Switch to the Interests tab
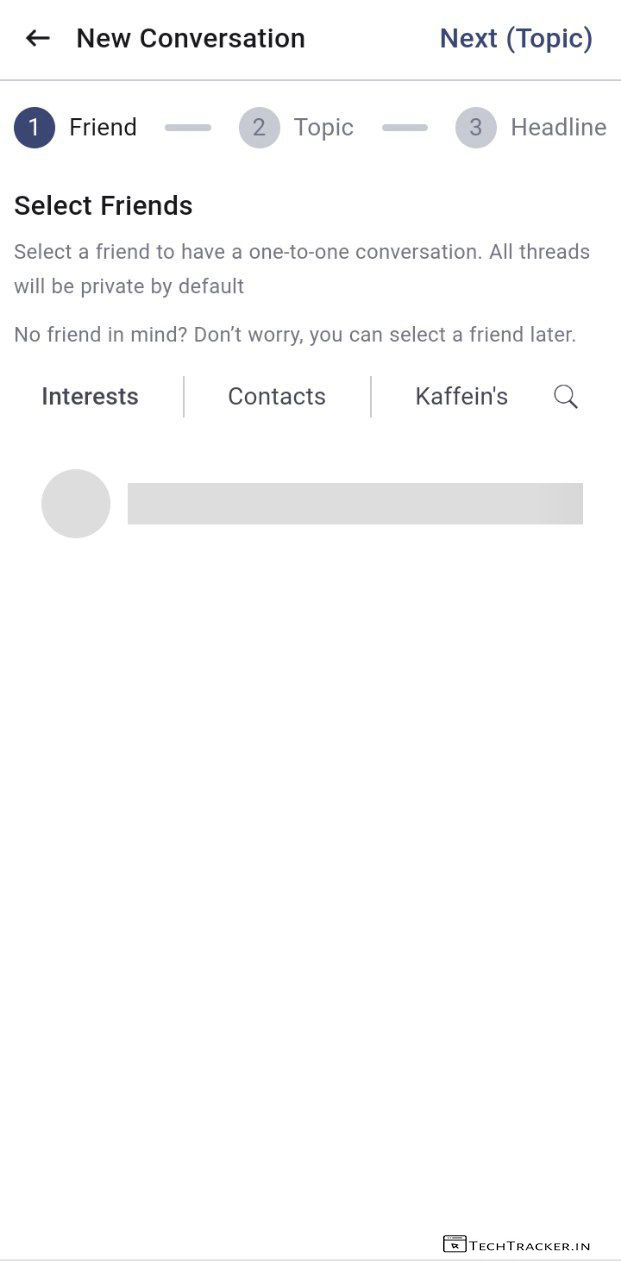This screenshot has width=621, height=1280. click(90, 396)
